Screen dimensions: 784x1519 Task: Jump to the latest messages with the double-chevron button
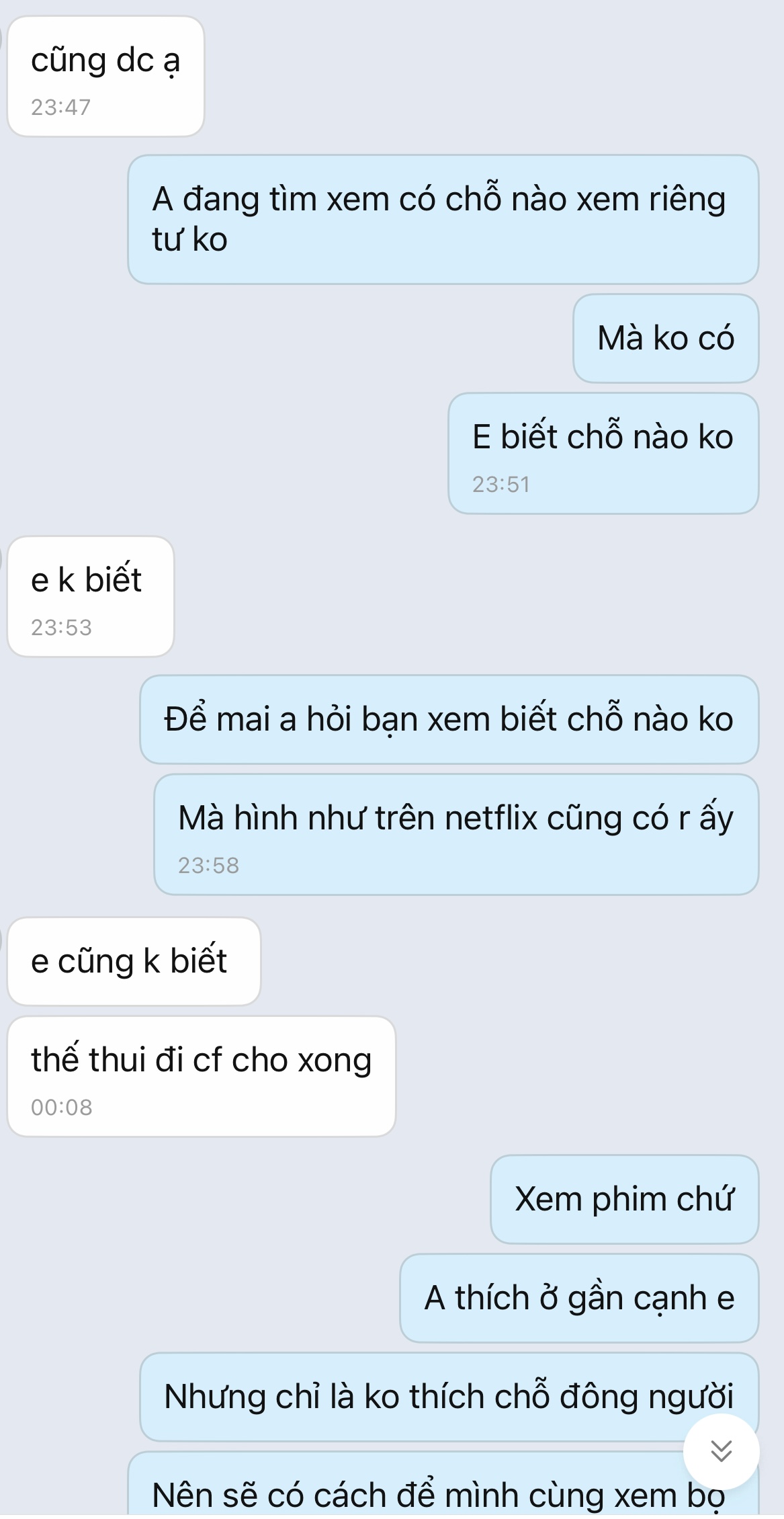pos(721,1451)
